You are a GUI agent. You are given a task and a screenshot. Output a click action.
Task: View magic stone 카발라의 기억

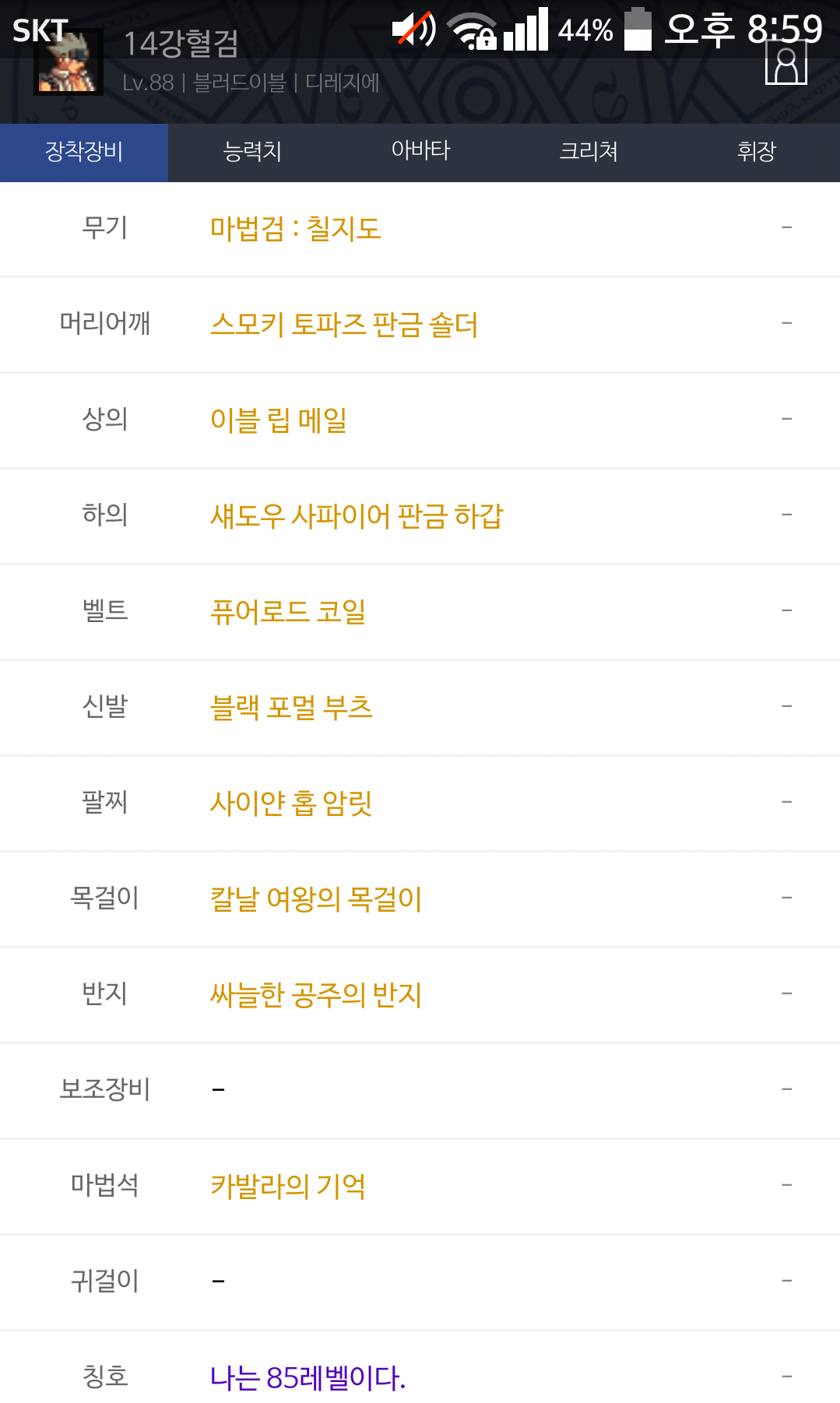[288, 1187]
